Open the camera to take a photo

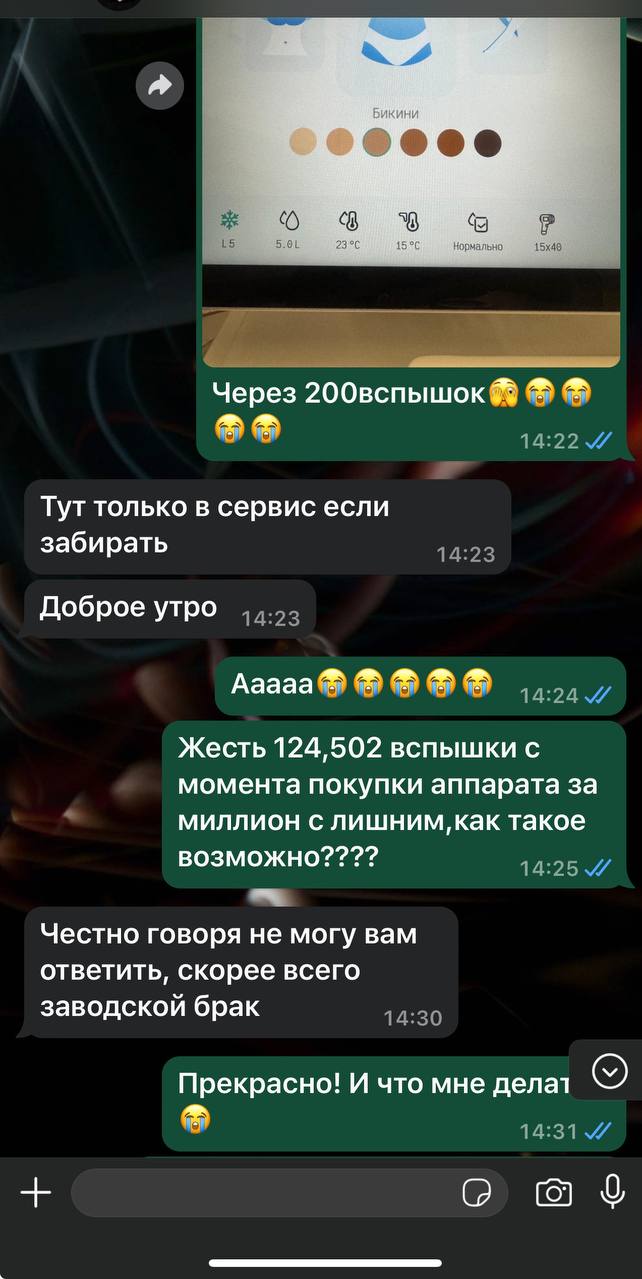click(x=553, y=1192)
